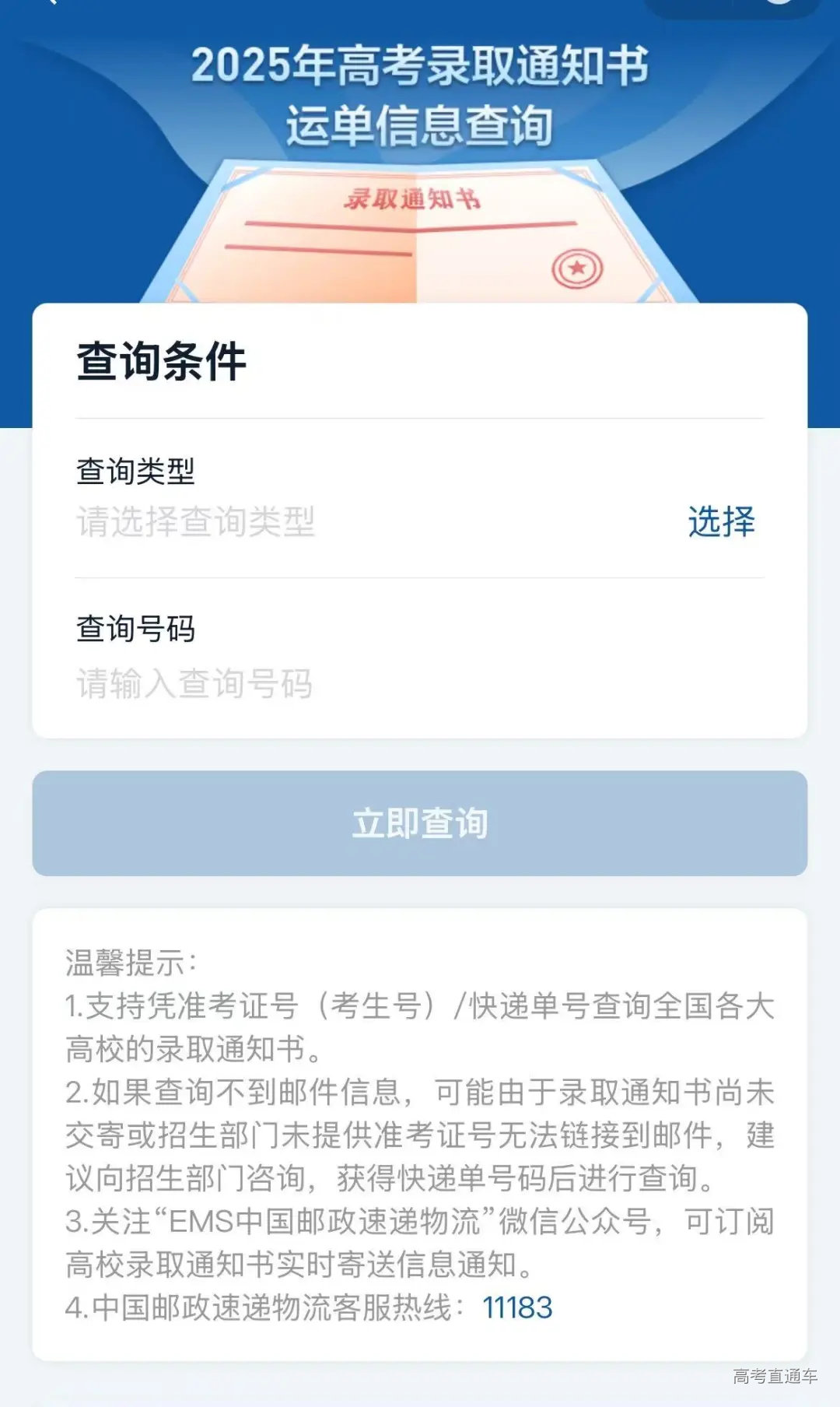Tap tip item 1 about 准考证号 queries
The image size is (840, 1407).
(420, 1027)
